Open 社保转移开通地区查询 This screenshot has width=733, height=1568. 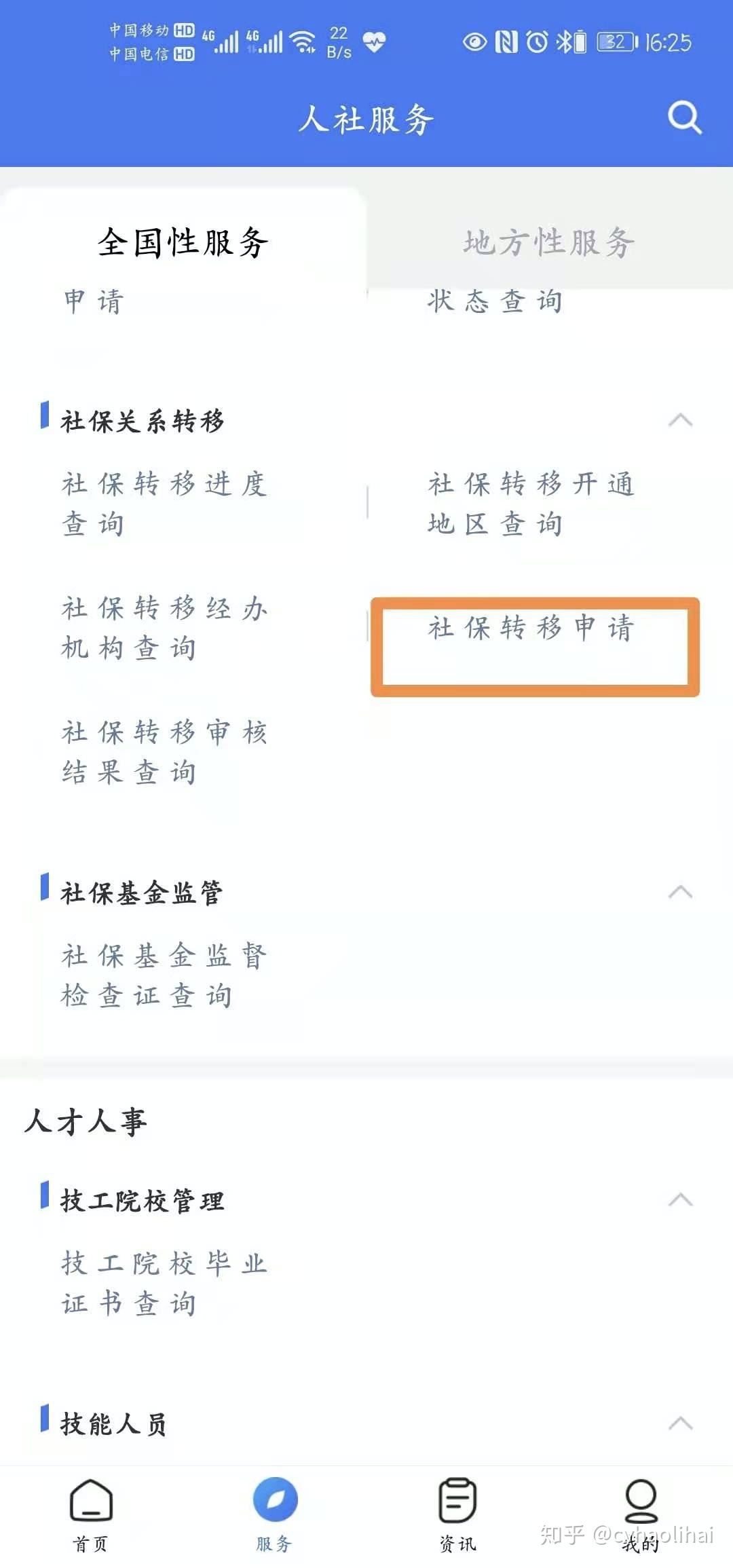coord(531,504)
